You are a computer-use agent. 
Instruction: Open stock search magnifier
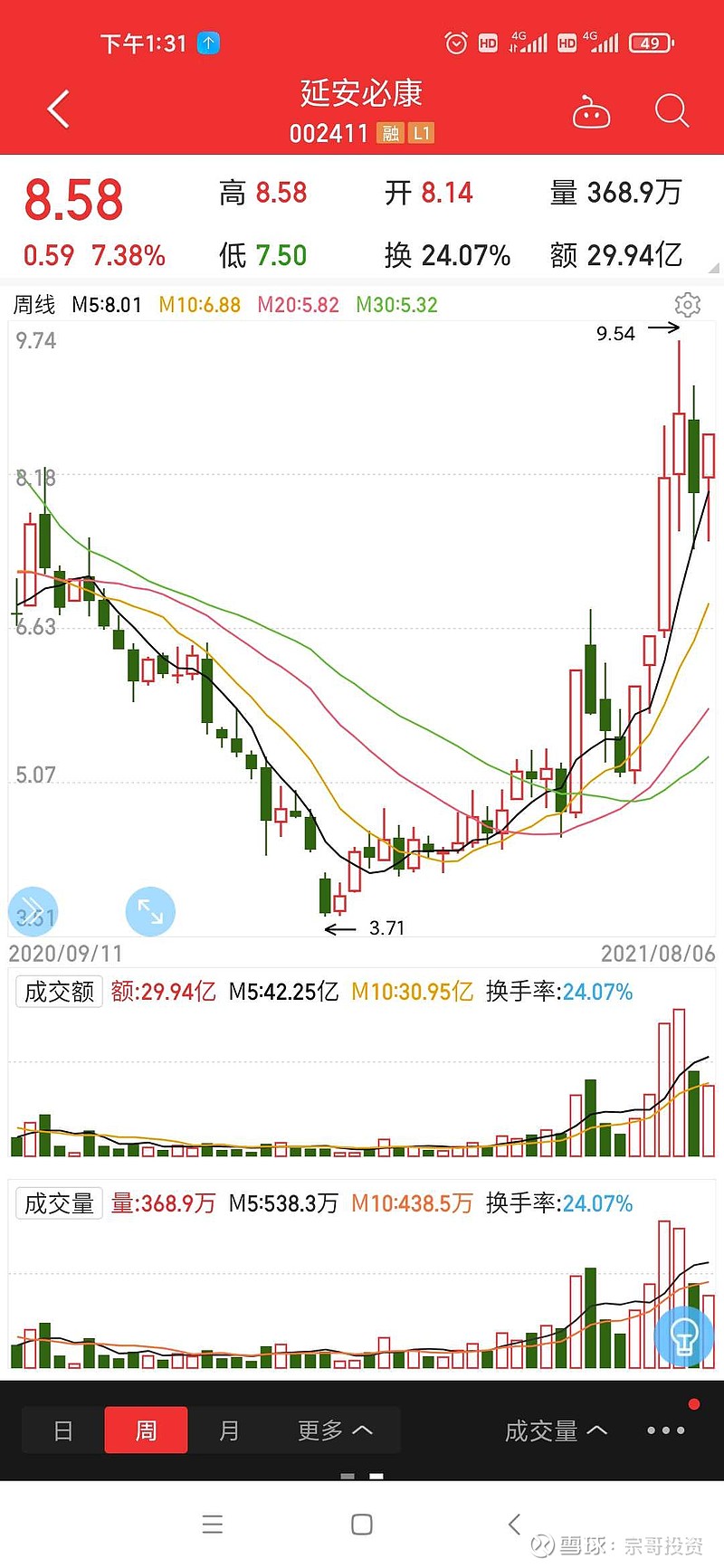[672, 111]
